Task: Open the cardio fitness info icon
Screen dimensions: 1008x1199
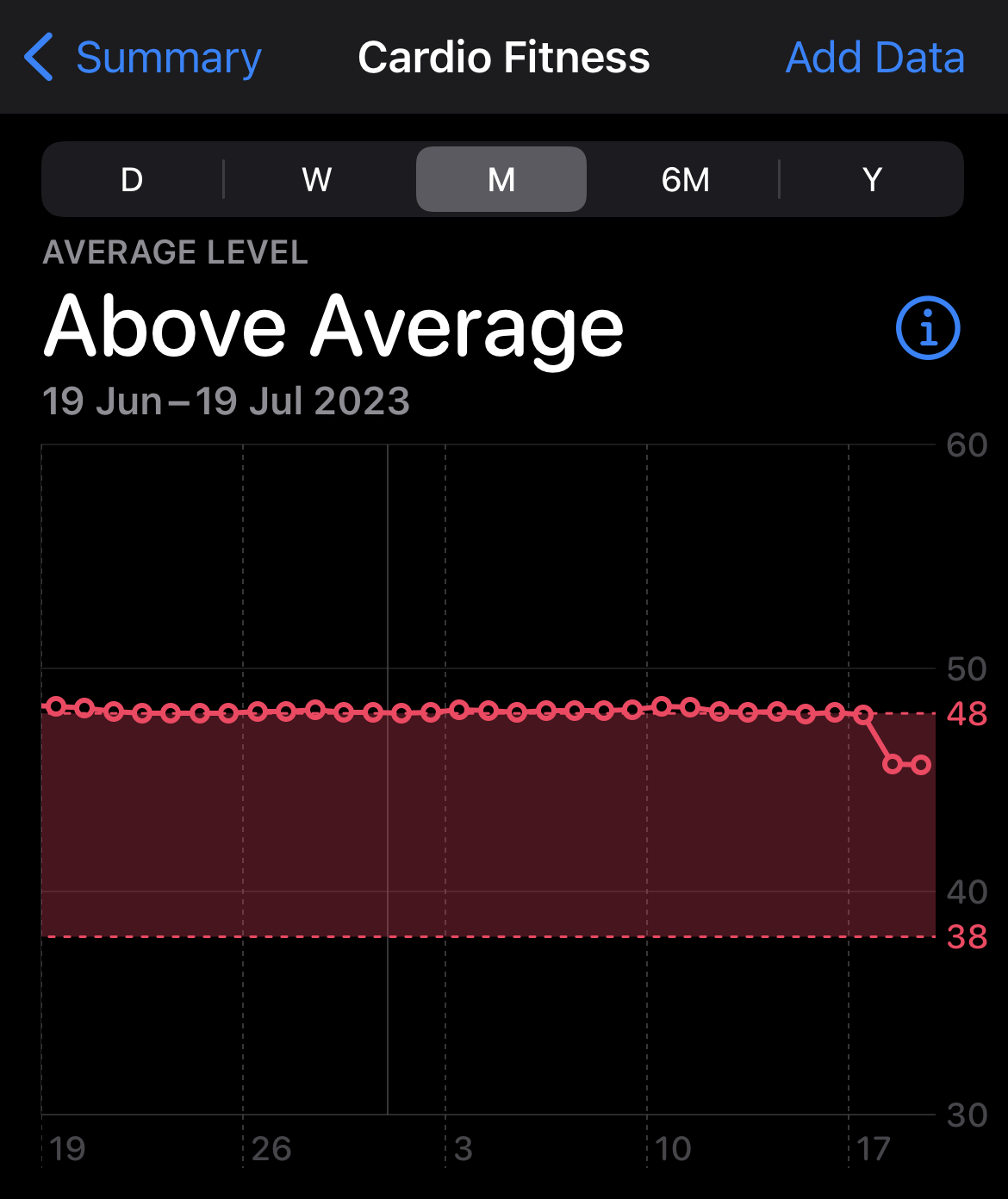Action: [x=928, y=328]
